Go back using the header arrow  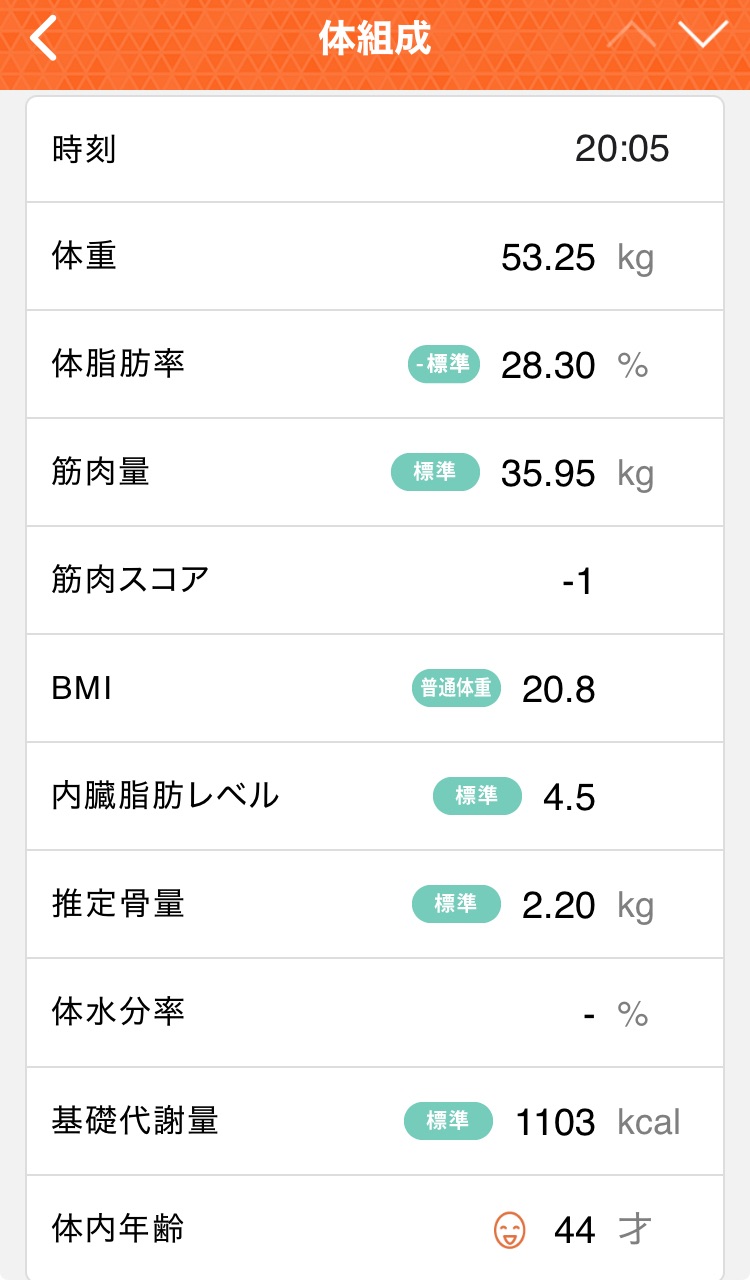click(x=43, y=39)
